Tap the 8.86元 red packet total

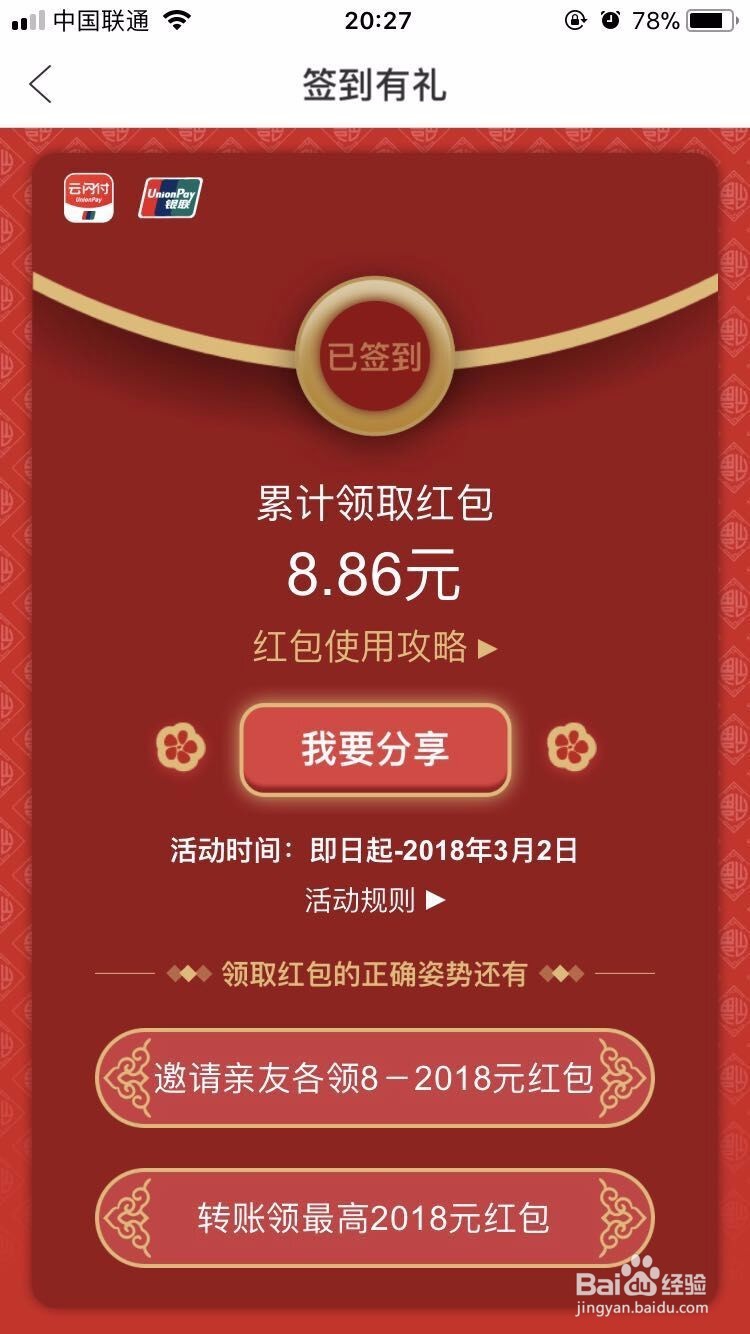(375, 573)
